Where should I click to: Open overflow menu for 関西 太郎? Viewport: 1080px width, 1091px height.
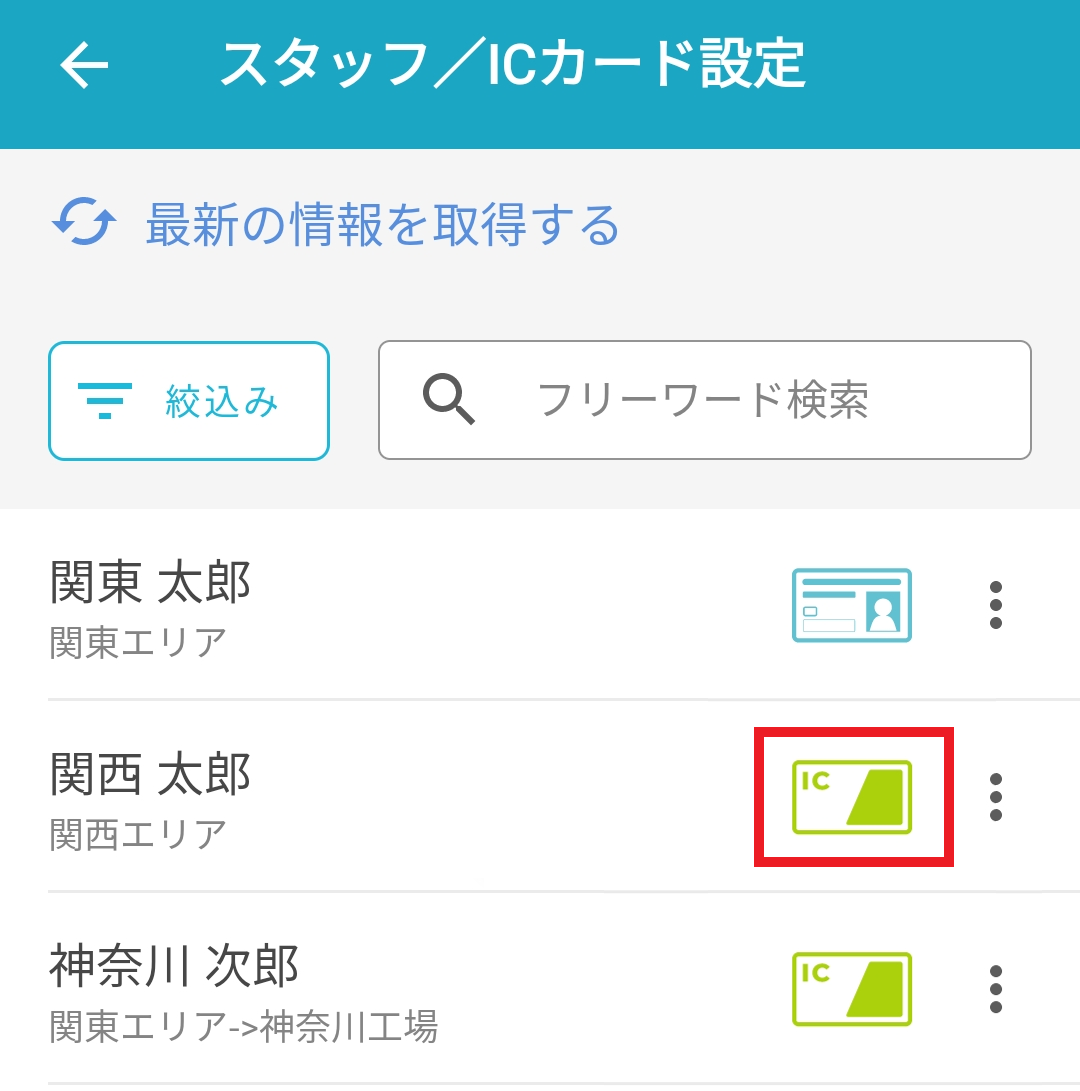pos(995,797)
